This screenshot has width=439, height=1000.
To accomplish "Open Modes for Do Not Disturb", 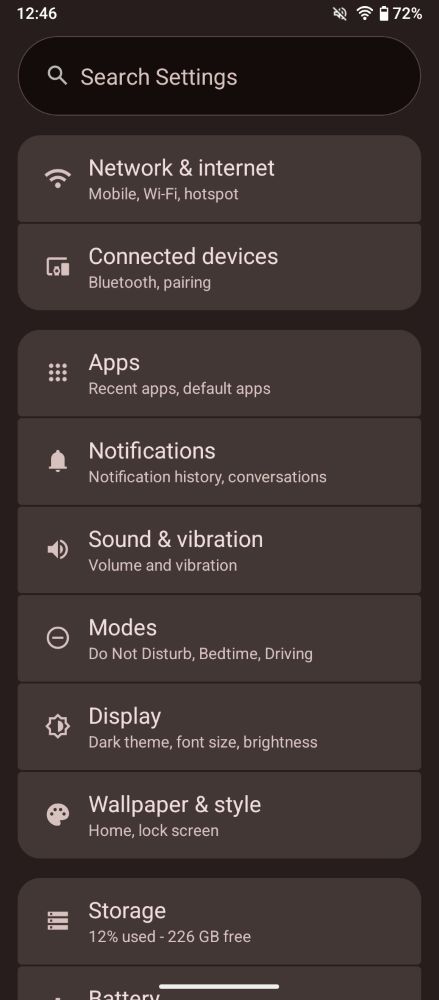I will [x=219, y=639].
